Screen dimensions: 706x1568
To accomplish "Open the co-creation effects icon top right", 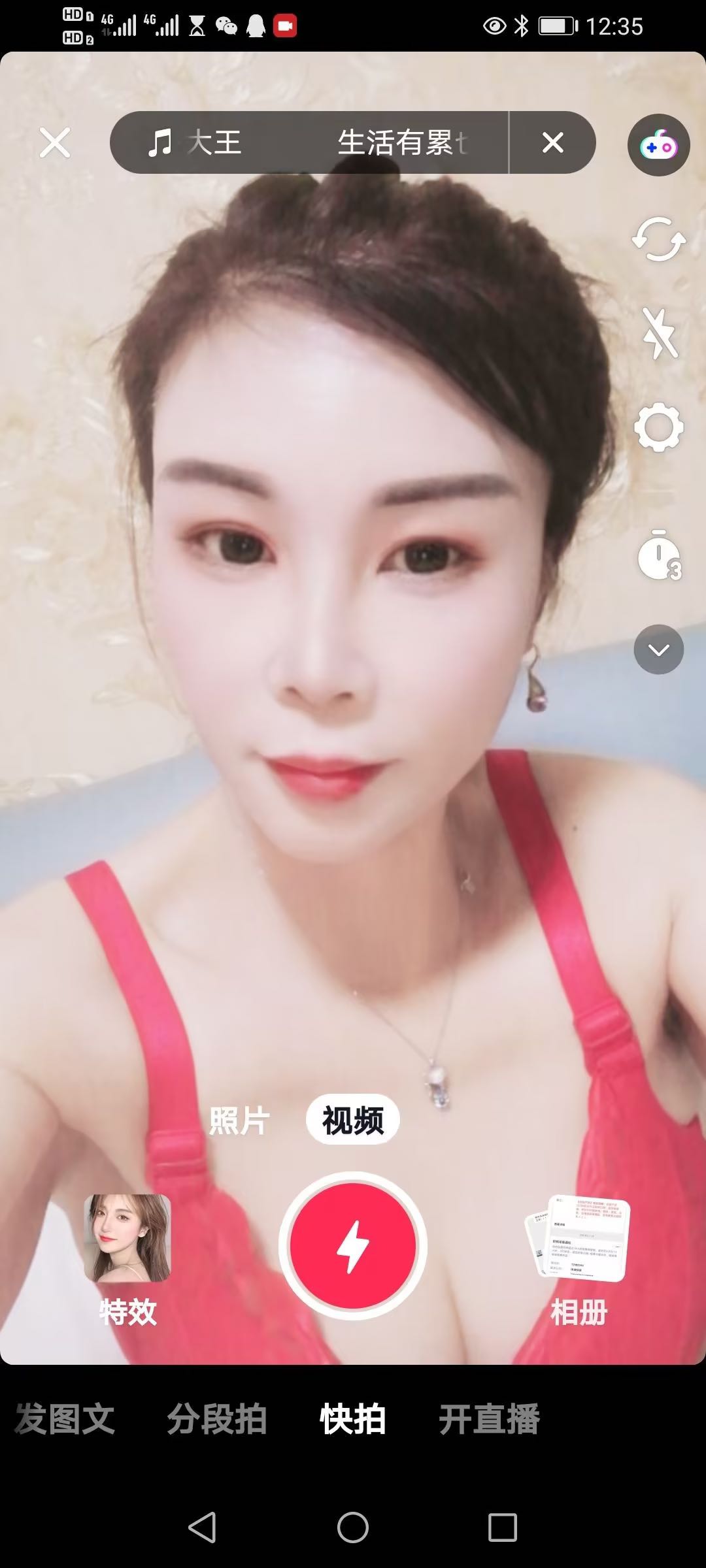I will tap(658, 143).
